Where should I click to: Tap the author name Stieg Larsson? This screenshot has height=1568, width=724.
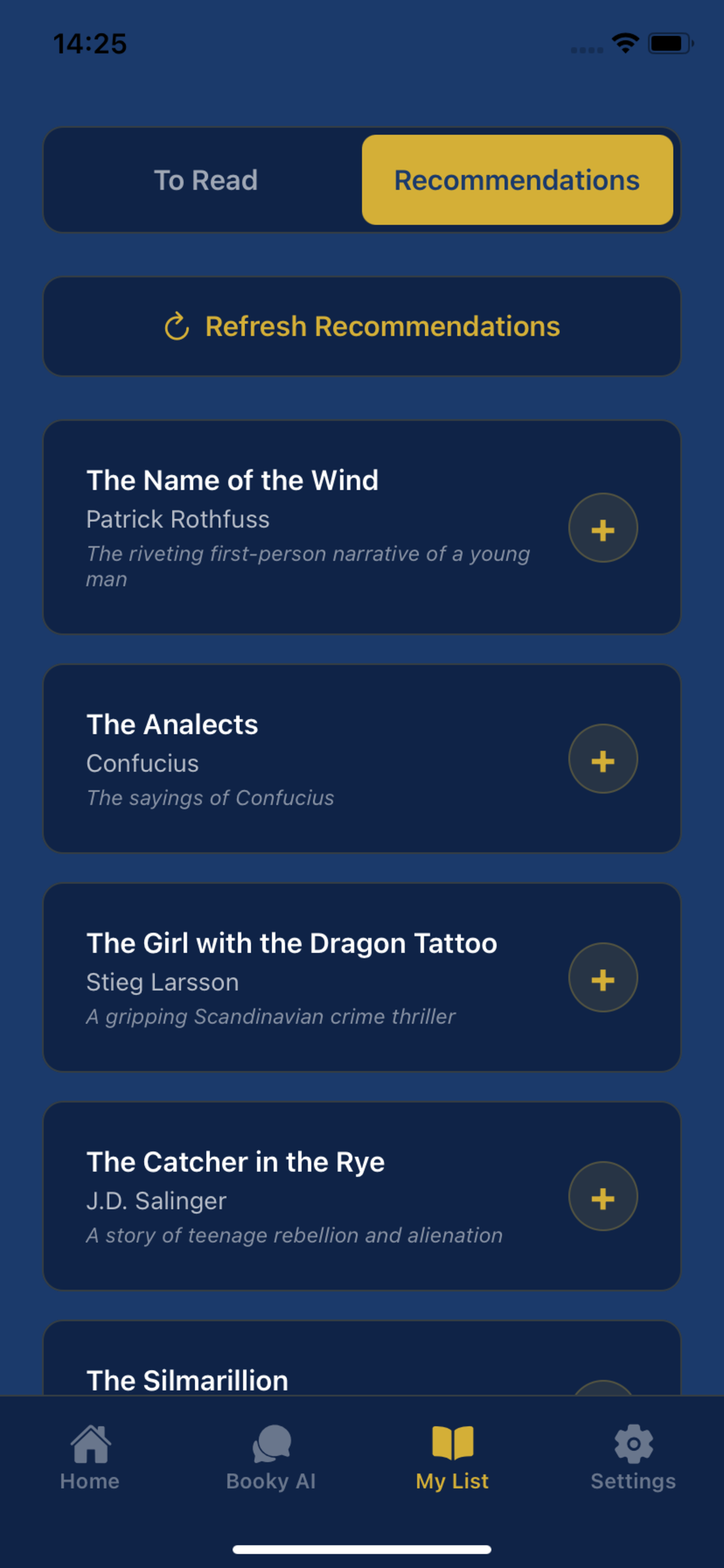click(163, 981)
